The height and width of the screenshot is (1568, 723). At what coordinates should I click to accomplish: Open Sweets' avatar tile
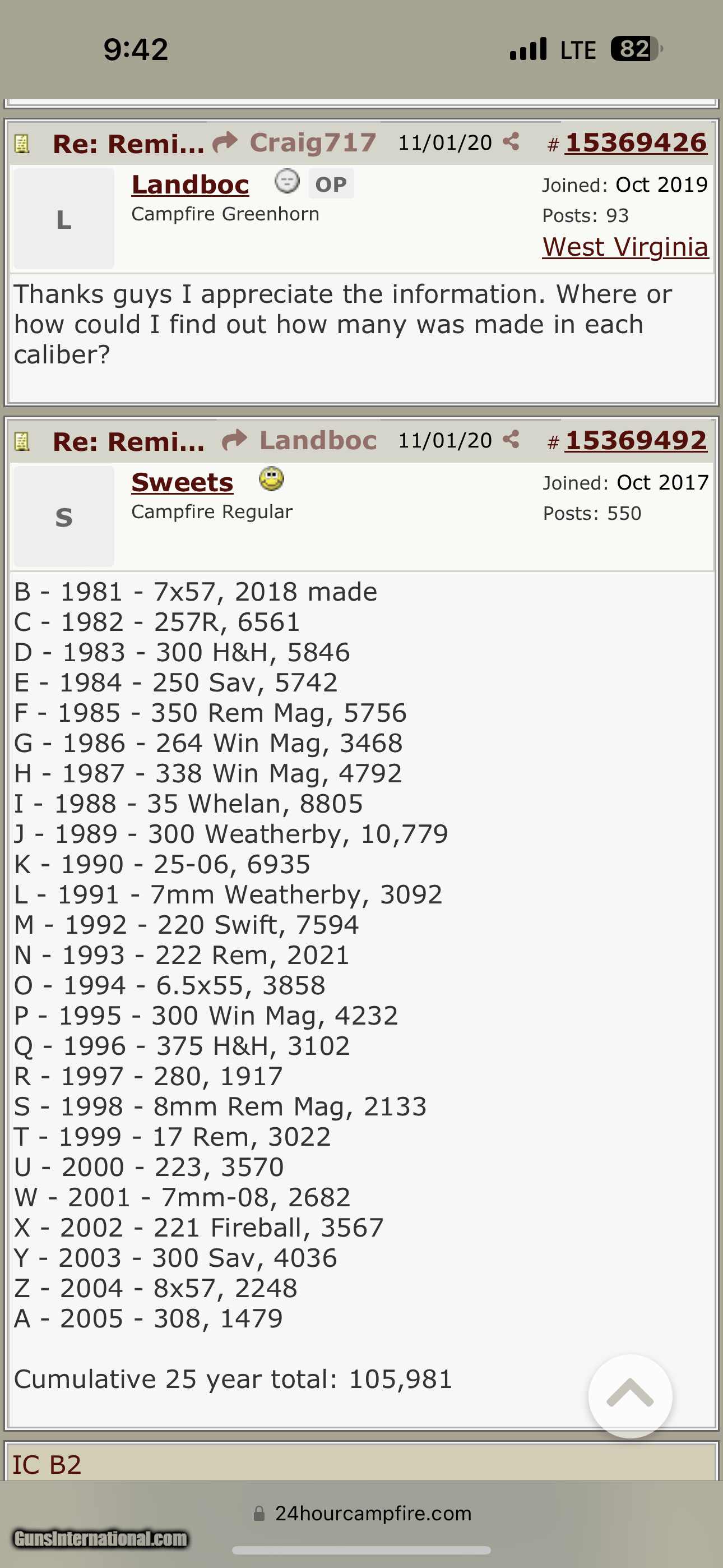(x=64, y=517)
